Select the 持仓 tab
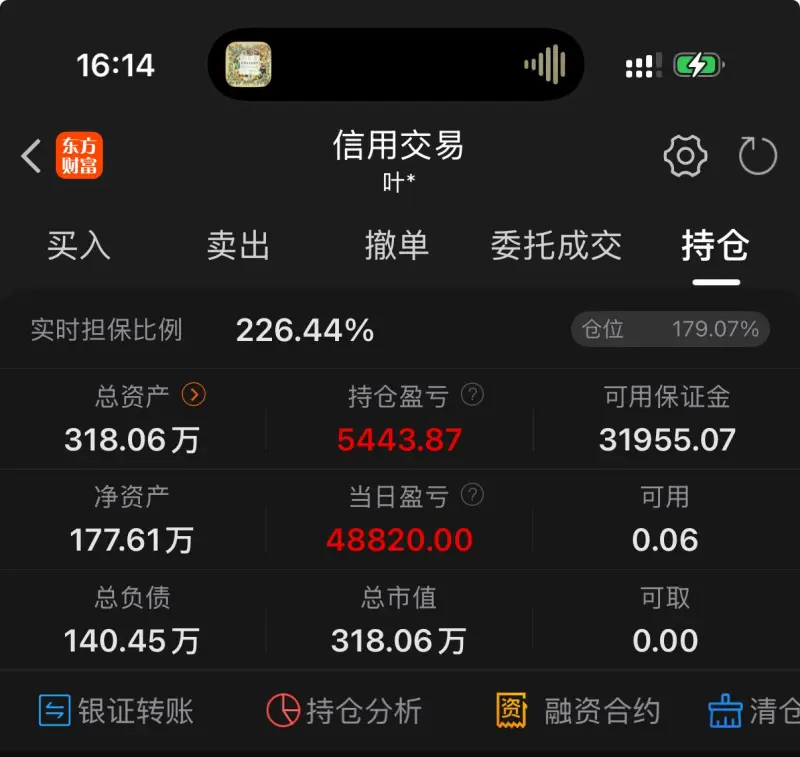 point(716,246)
